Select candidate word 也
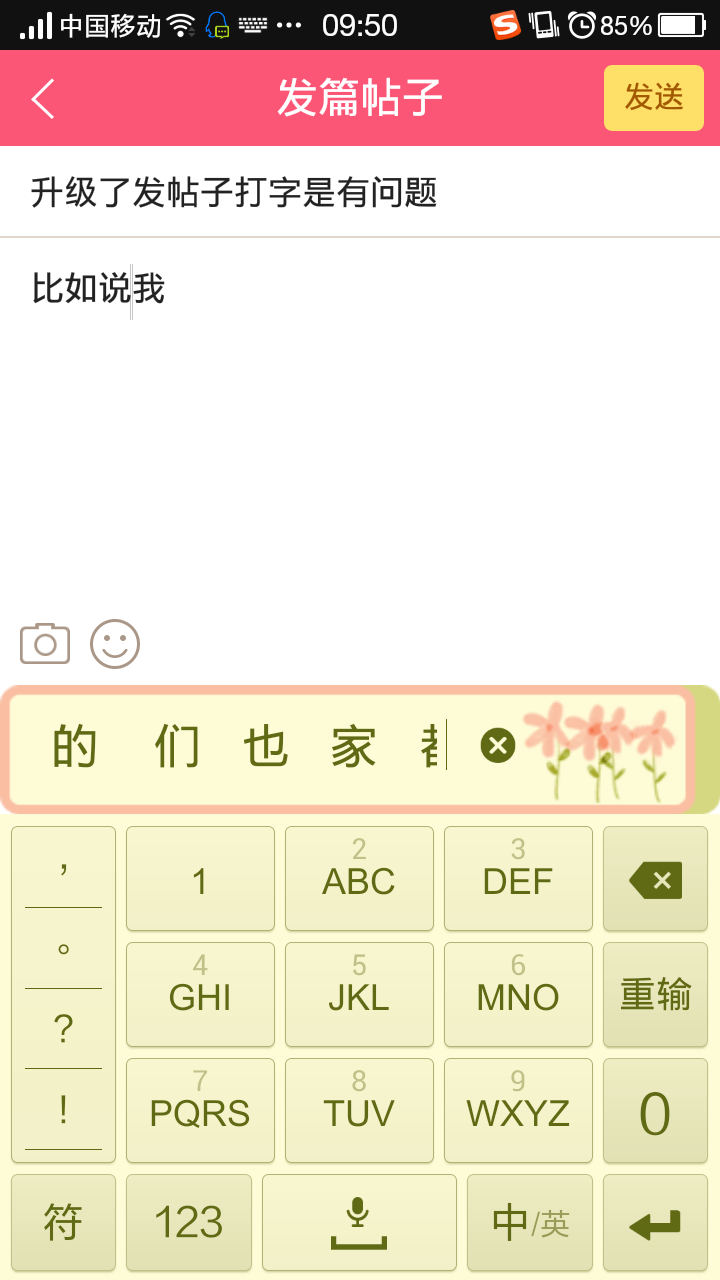Image resolution: width=720 pixels, height=1280 pixels. 266,747
